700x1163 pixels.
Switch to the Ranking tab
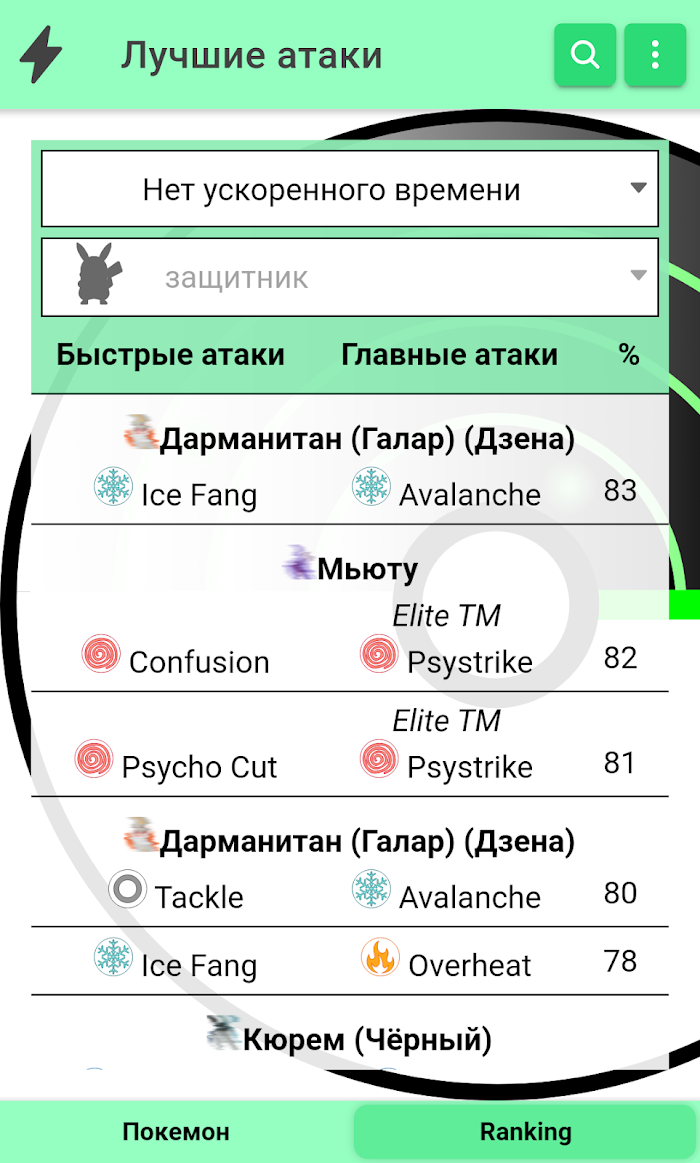526,1132
